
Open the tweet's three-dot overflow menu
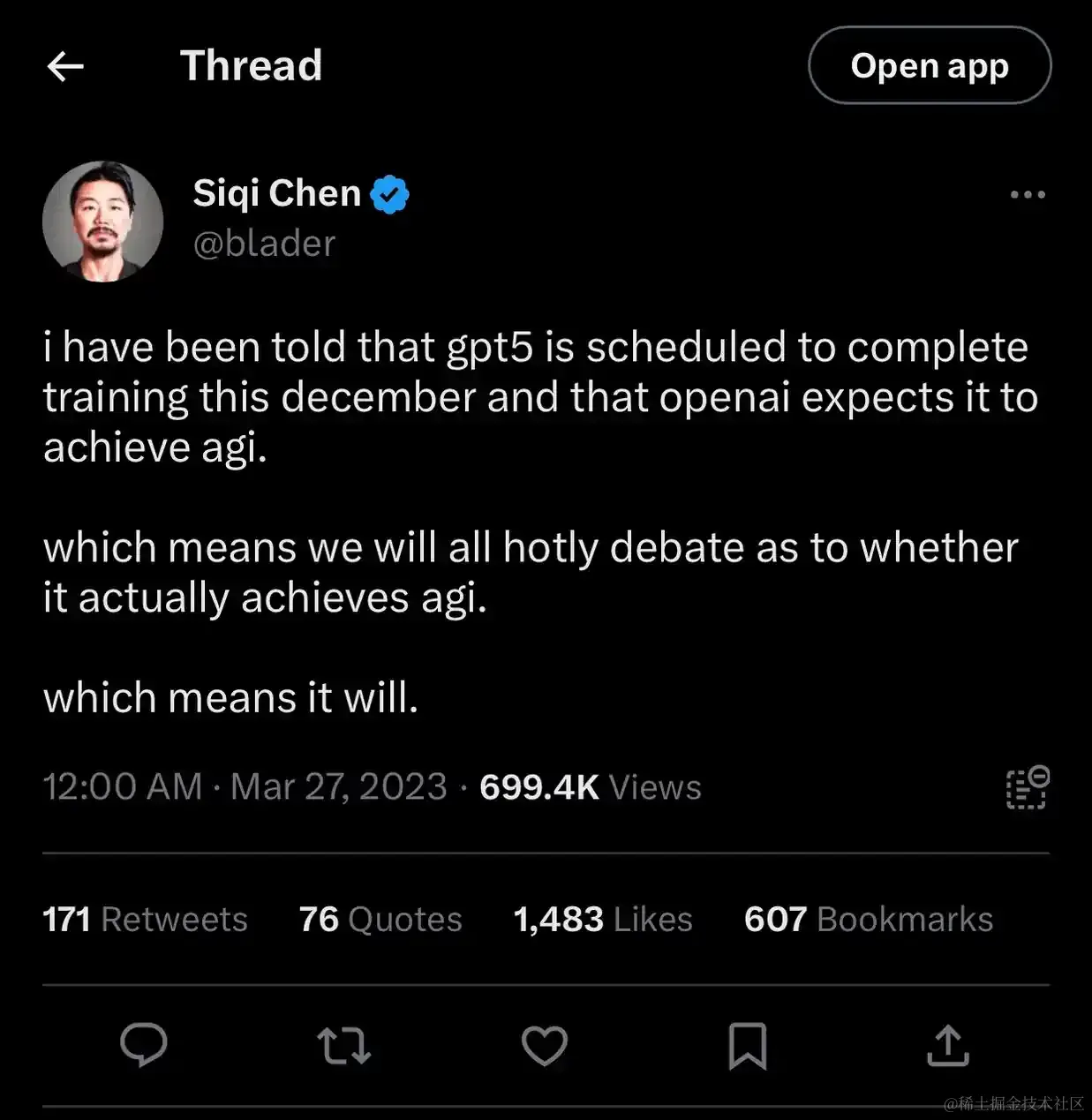[1028, 195]
